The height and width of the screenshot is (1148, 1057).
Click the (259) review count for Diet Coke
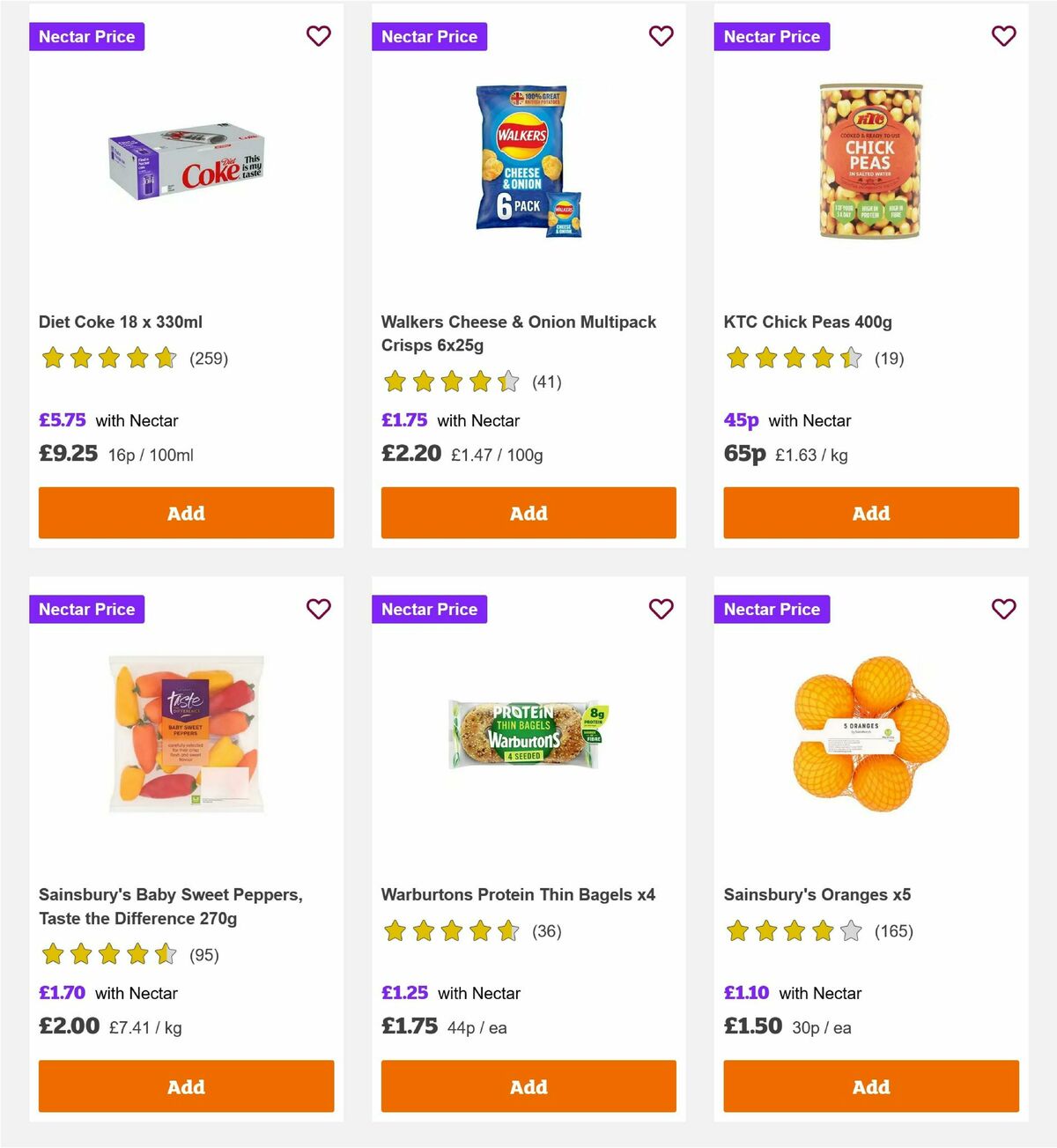[x=208, y=359]
